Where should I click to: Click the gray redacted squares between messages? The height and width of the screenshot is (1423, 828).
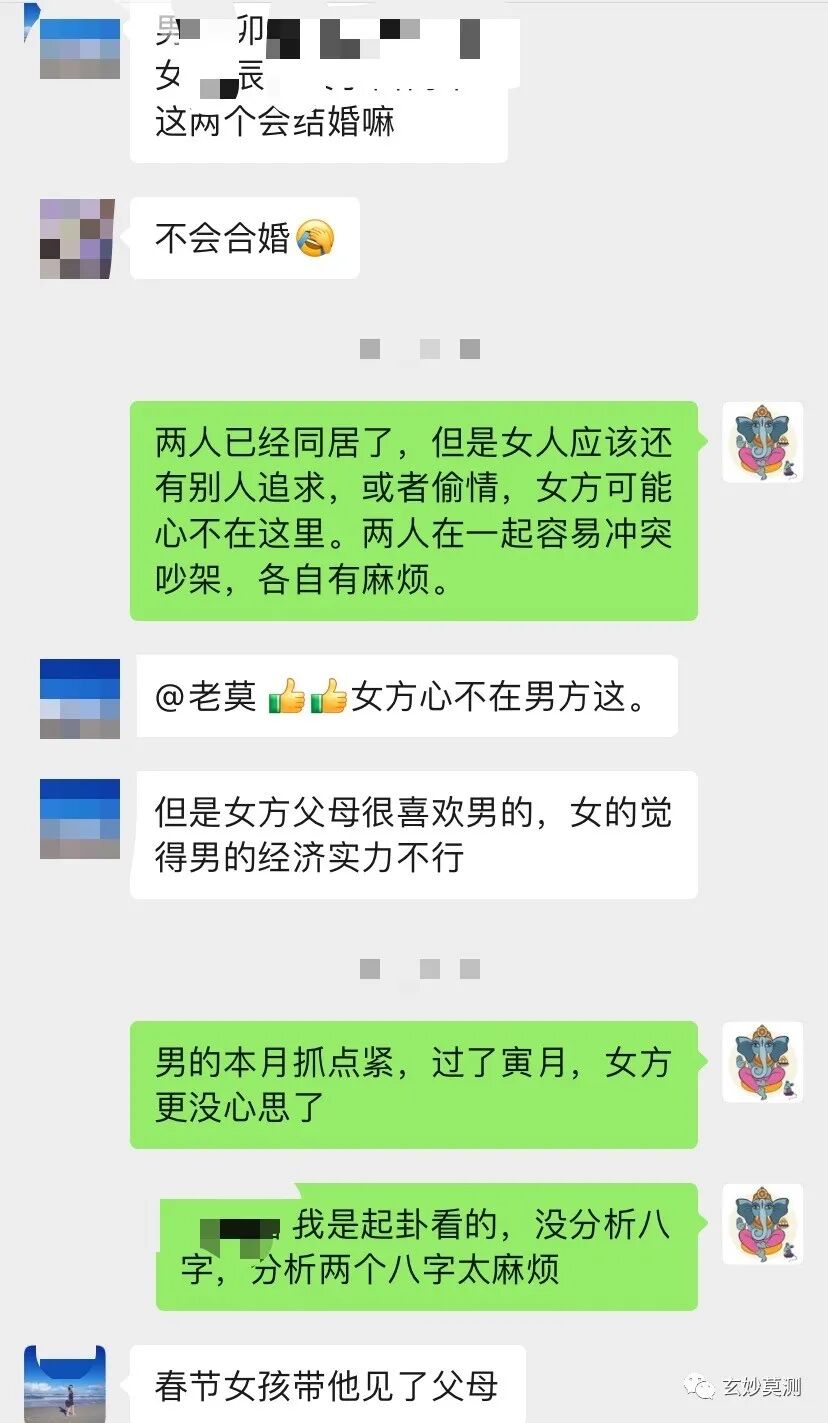coord(420,349)
